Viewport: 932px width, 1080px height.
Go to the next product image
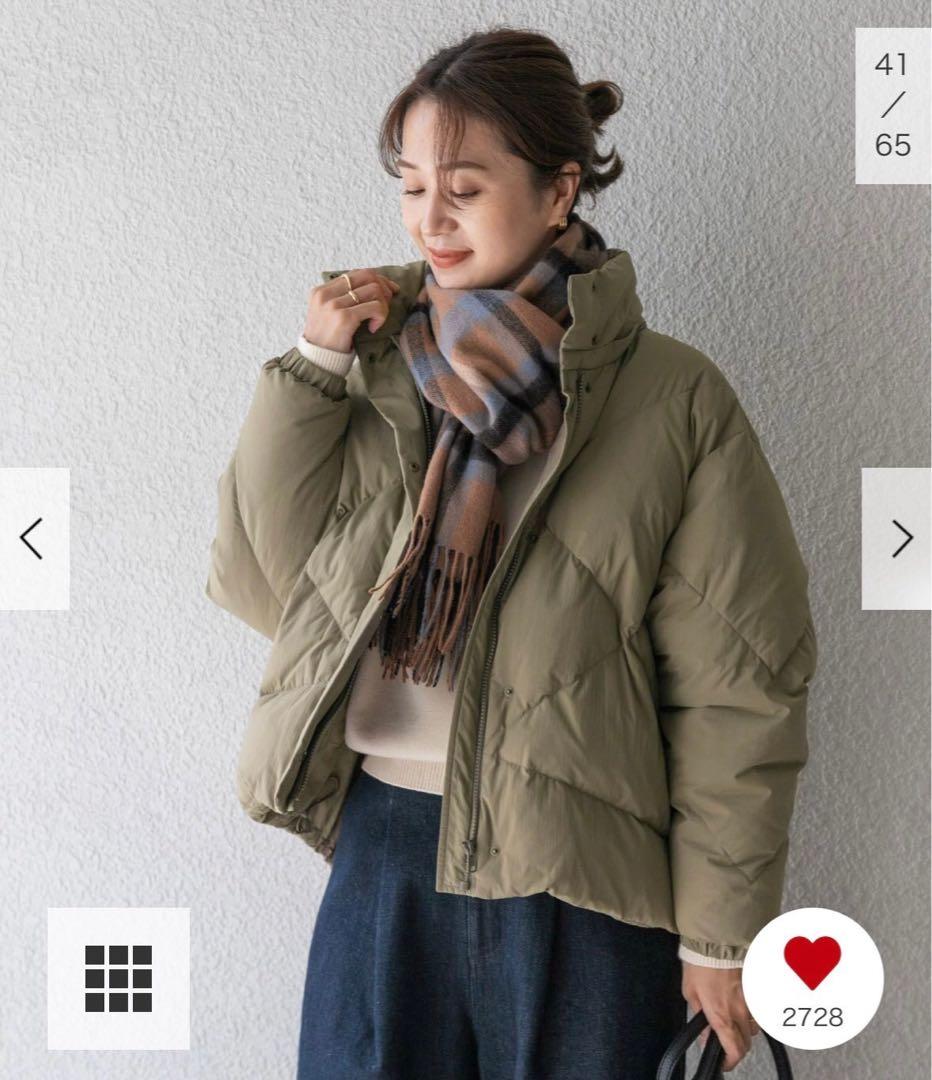click(x=899, y=539)
